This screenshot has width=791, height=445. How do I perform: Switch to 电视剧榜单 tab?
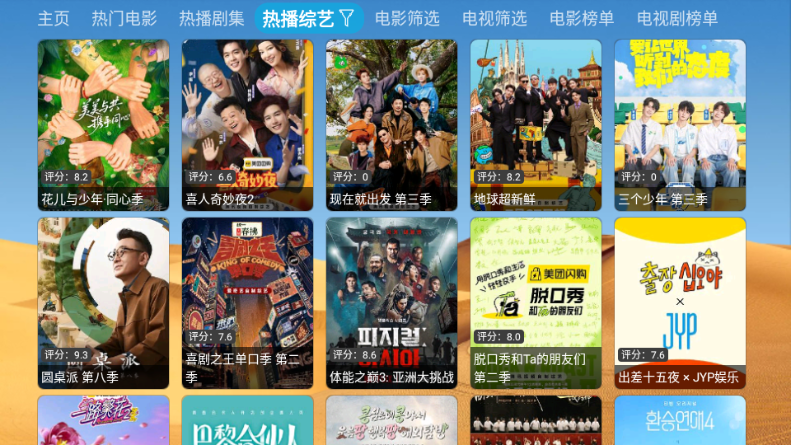(x=677, y=18)
